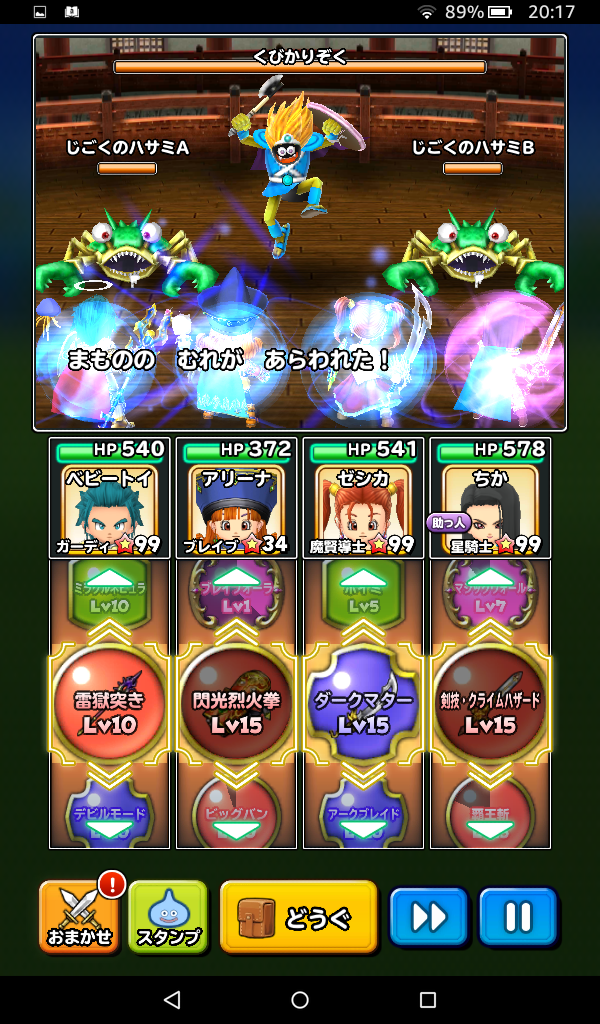Image resolution: width=600 pixels, height=1024 pixels.
Task: Open the スタンプ stamp menu
Action: click(x=167, y=916)
